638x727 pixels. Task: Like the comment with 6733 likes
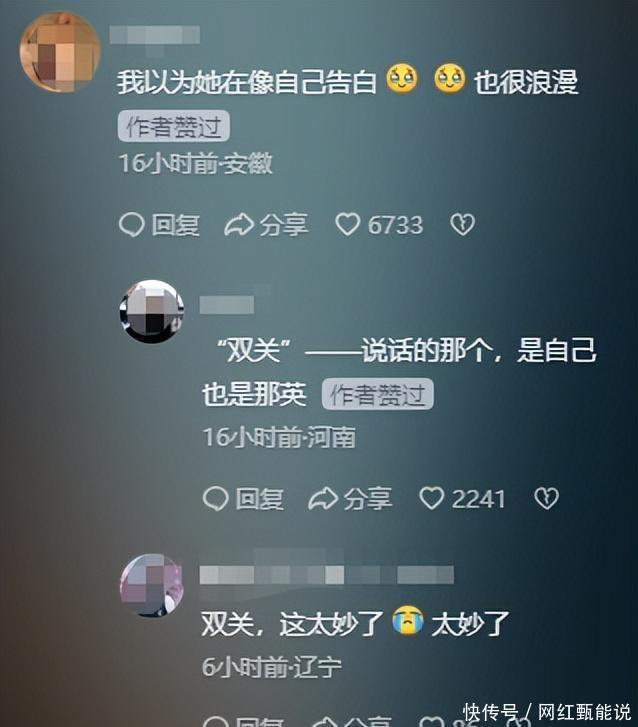(379, 225)
